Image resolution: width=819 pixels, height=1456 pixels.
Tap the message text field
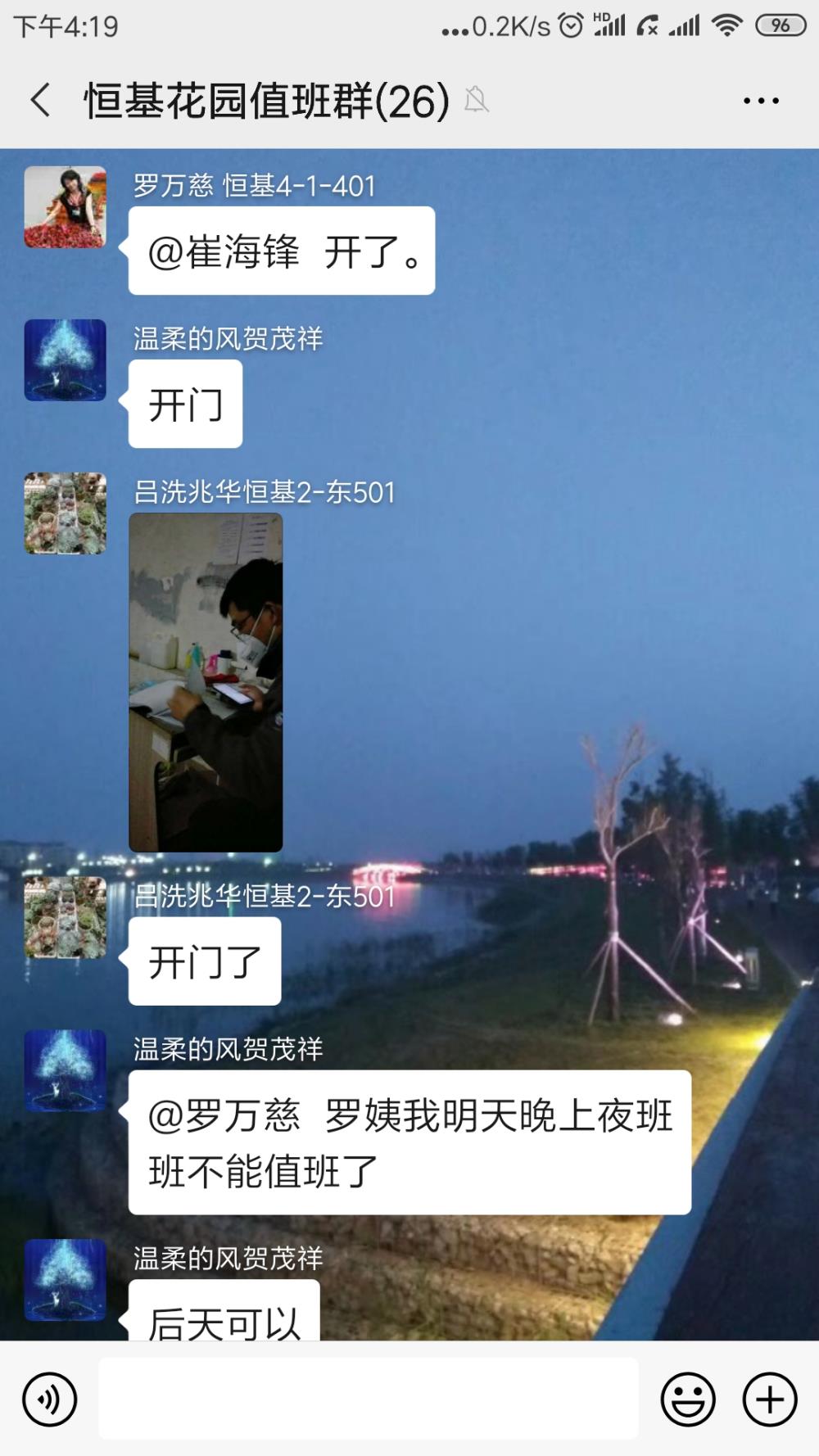click(369, 1399)
